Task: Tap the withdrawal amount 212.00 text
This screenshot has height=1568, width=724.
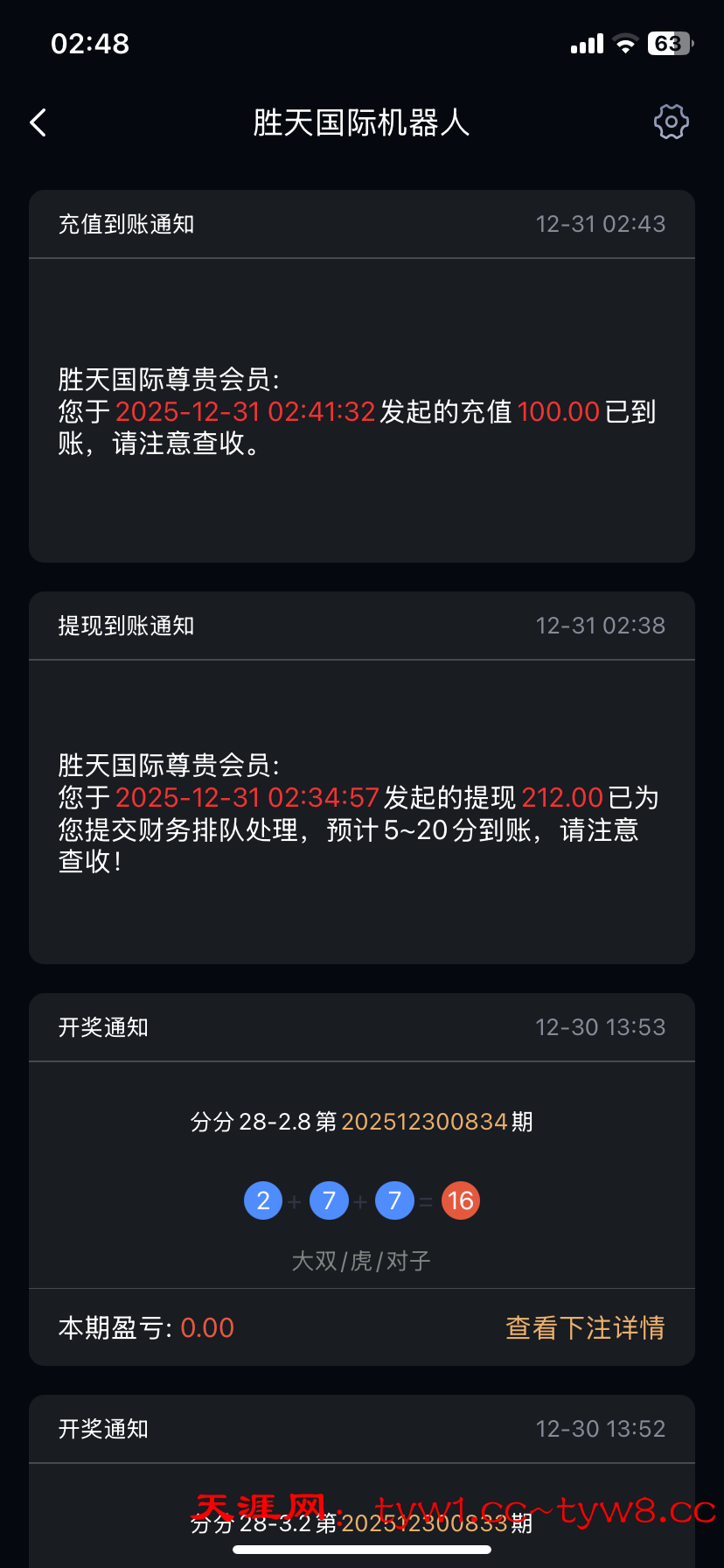Action: pos(563,797)
